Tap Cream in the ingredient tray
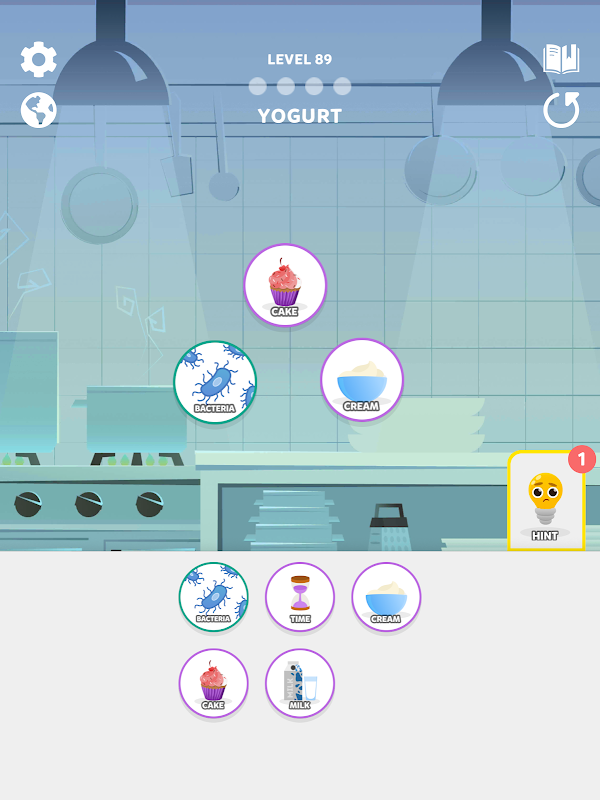600x800 pixels. pyautogui.click(x=386, y=597)
